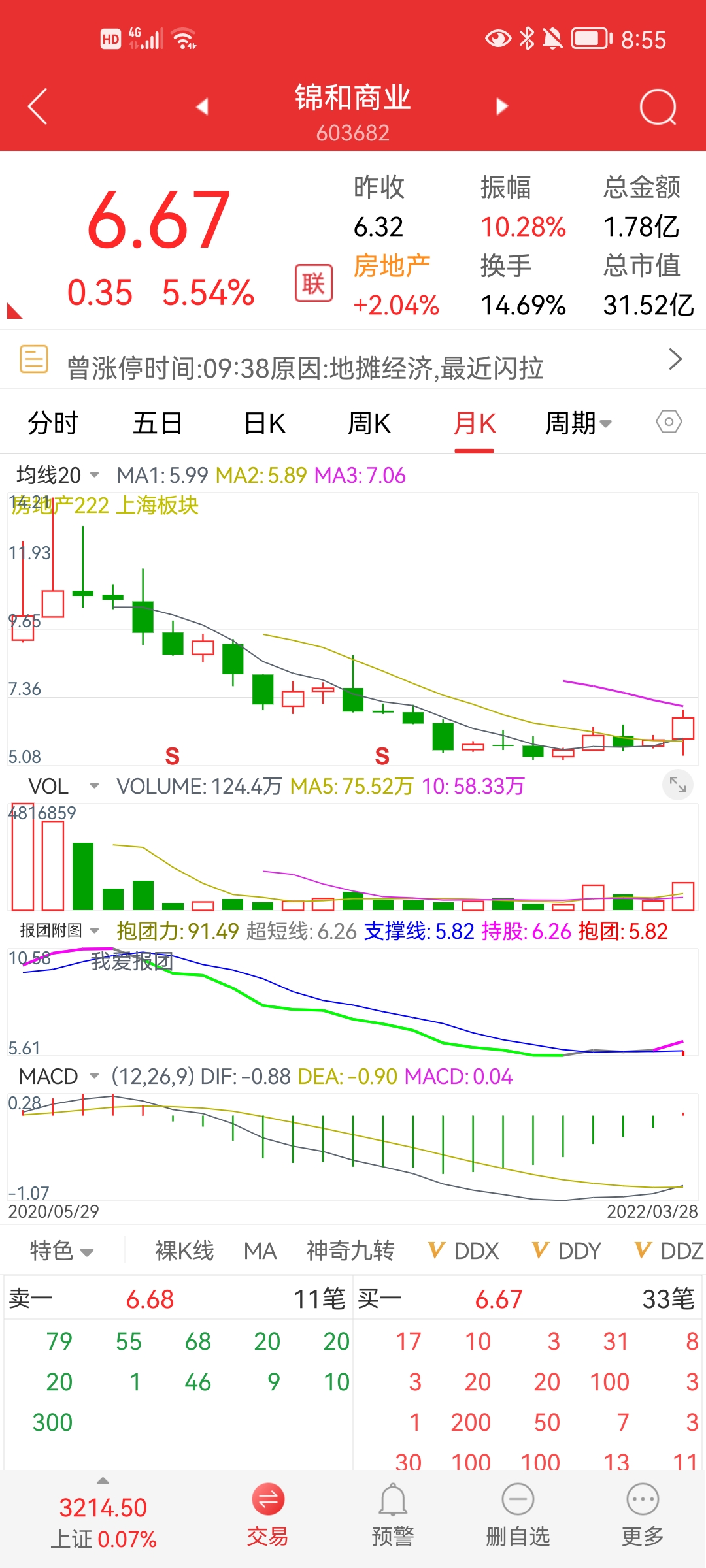706x1568 pixels.
Task: Tap the announcement note icon beside the news
Action: [x=35, y=360]
